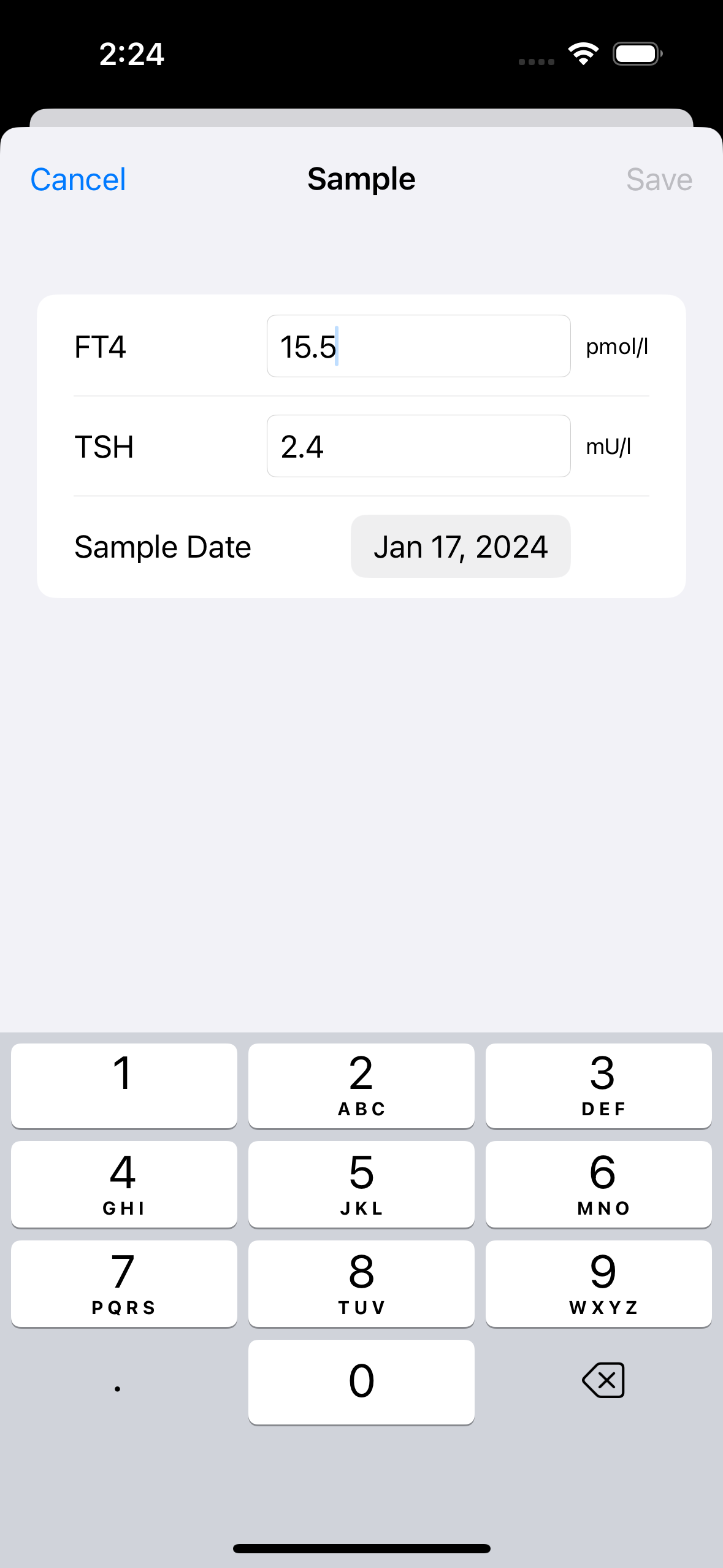Select the FT4 value field

click(x=418, y=346)
